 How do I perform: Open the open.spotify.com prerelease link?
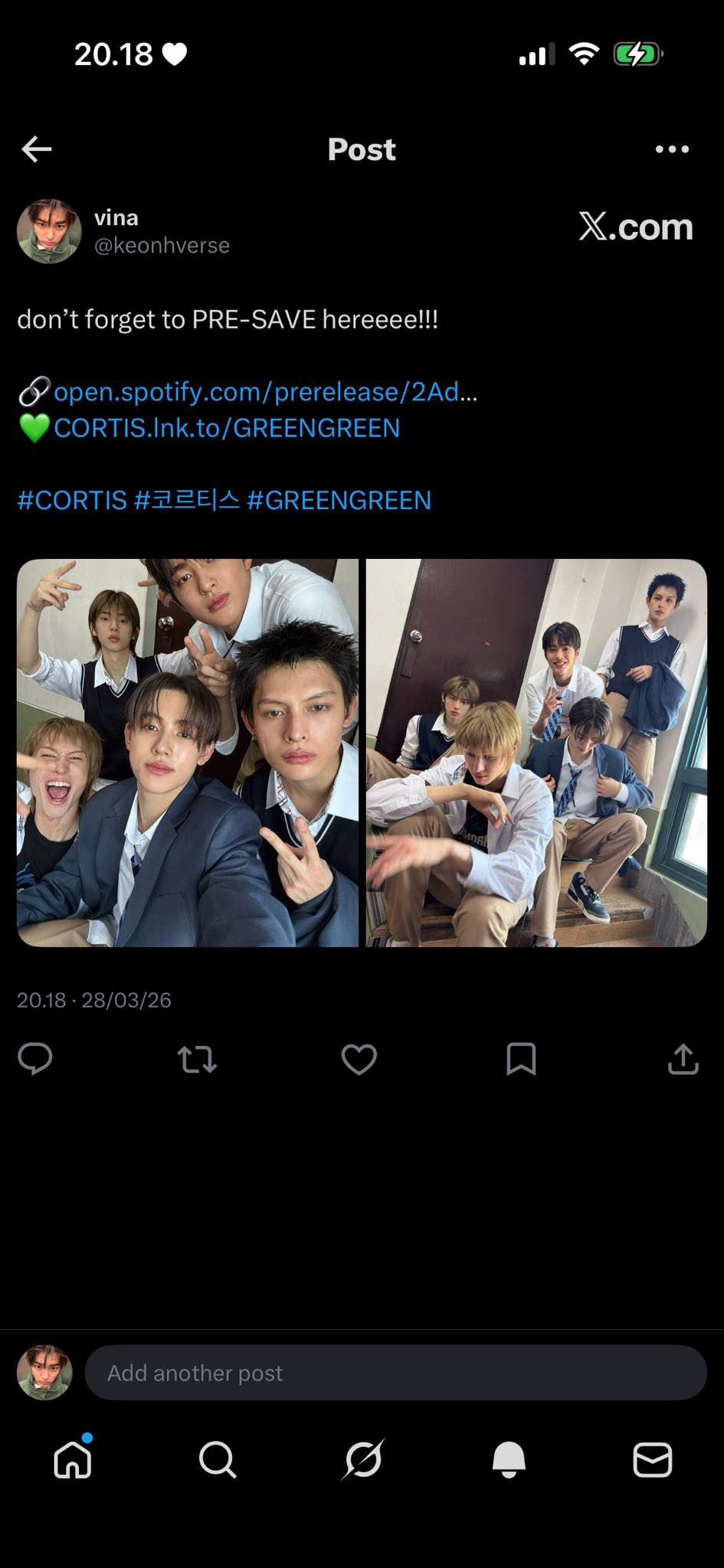(265, 392)
